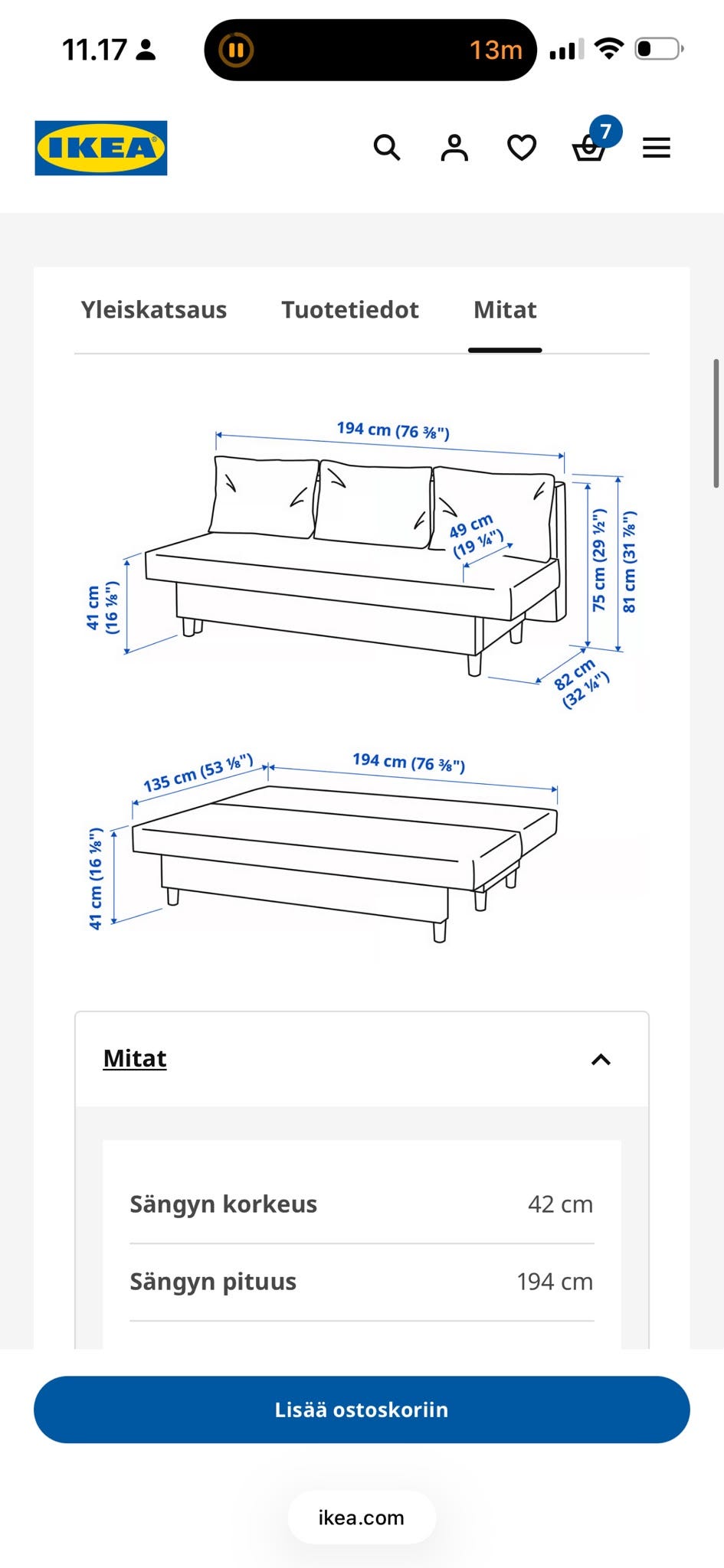Tap the ikea.com address pill
Image resolution: width=724 pixels, height=1568 pixels.
pyautogui.click(x=362, y=1517)
